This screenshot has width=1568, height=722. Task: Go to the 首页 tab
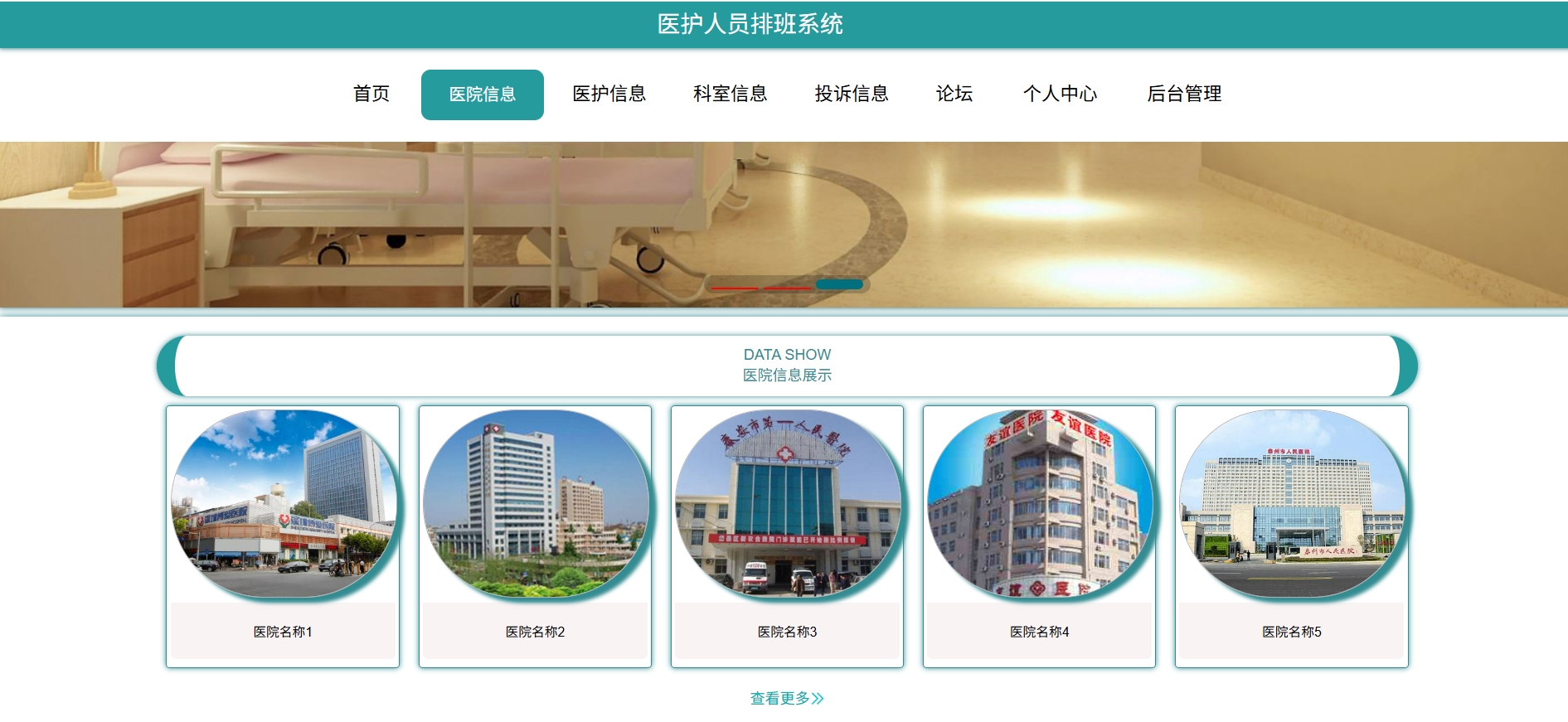point(371,94)
